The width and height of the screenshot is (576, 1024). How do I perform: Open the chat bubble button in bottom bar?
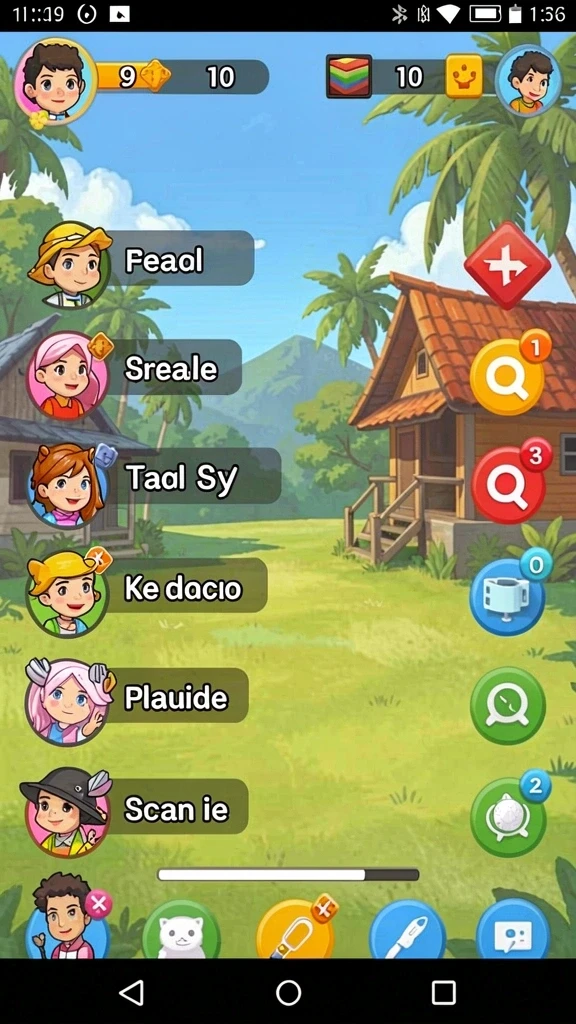[x=513, y=931]
